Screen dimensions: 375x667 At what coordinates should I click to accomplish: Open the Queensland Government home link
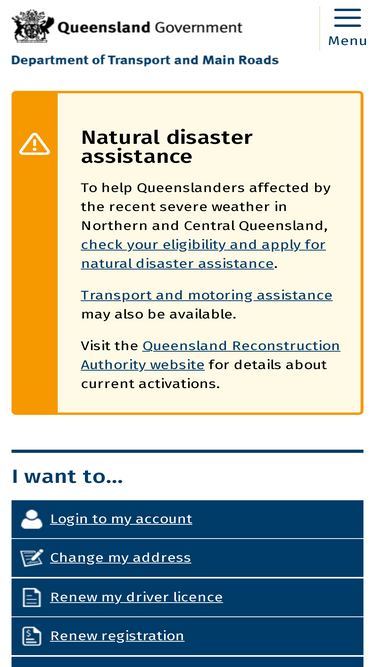coord(127,26)
